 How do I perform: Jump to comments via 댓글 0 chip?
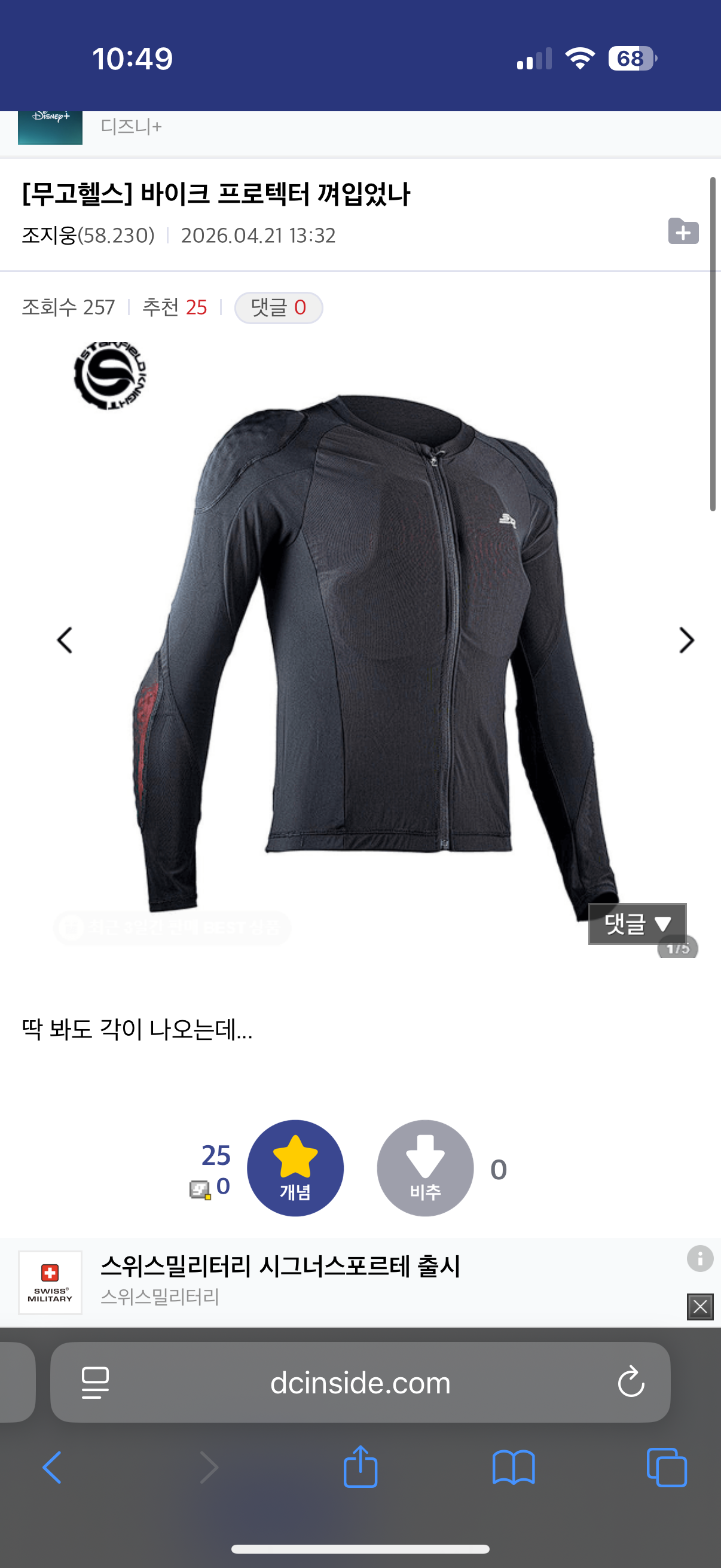278,307
